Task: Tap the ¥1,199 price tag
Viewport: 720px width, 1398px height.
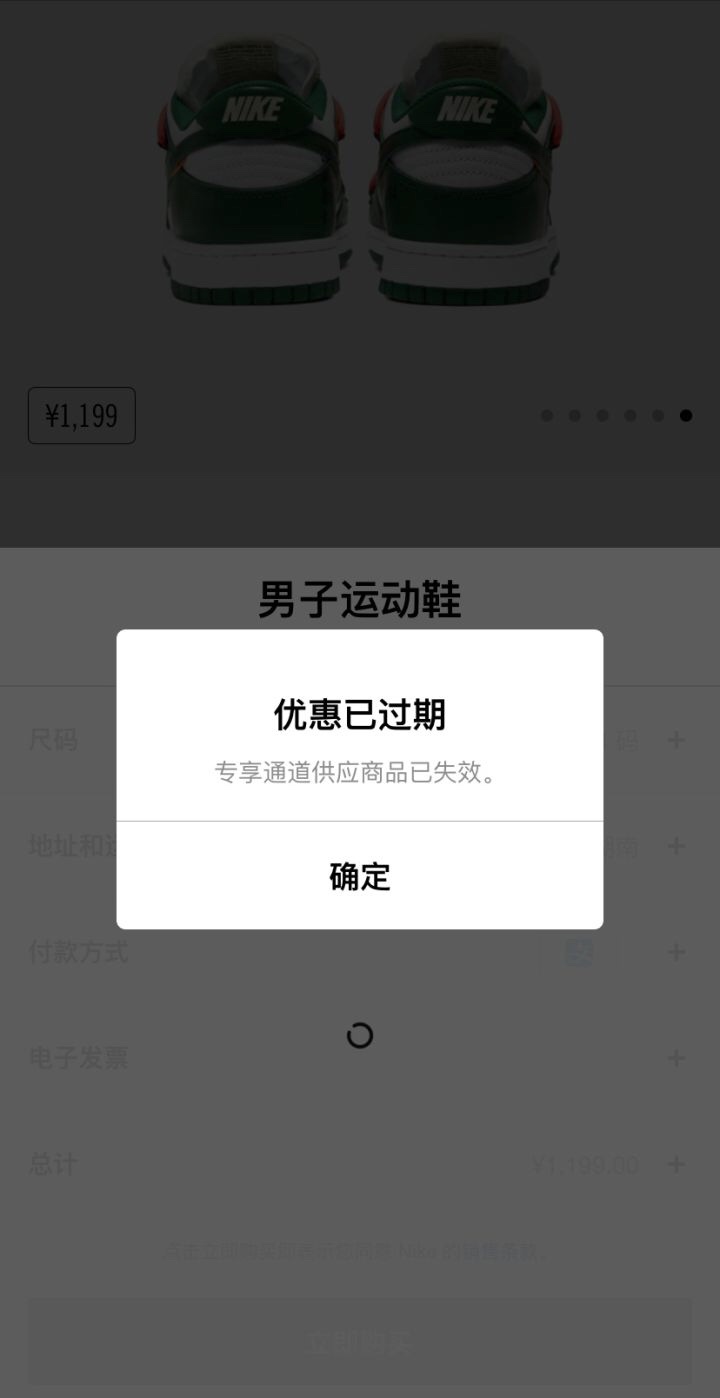Action: (81, 415)
